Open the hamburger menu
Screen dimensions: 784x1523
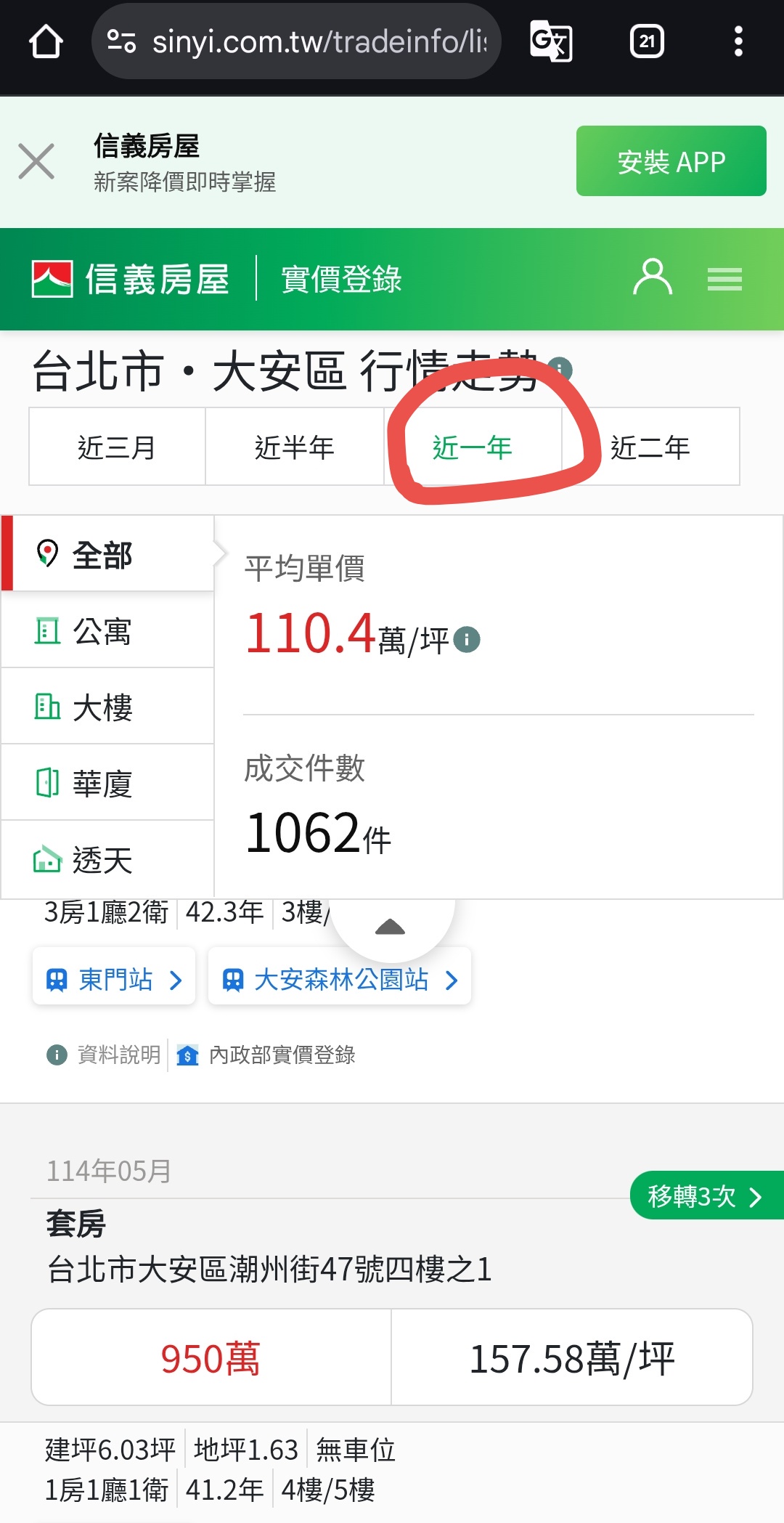click(724, 279)
